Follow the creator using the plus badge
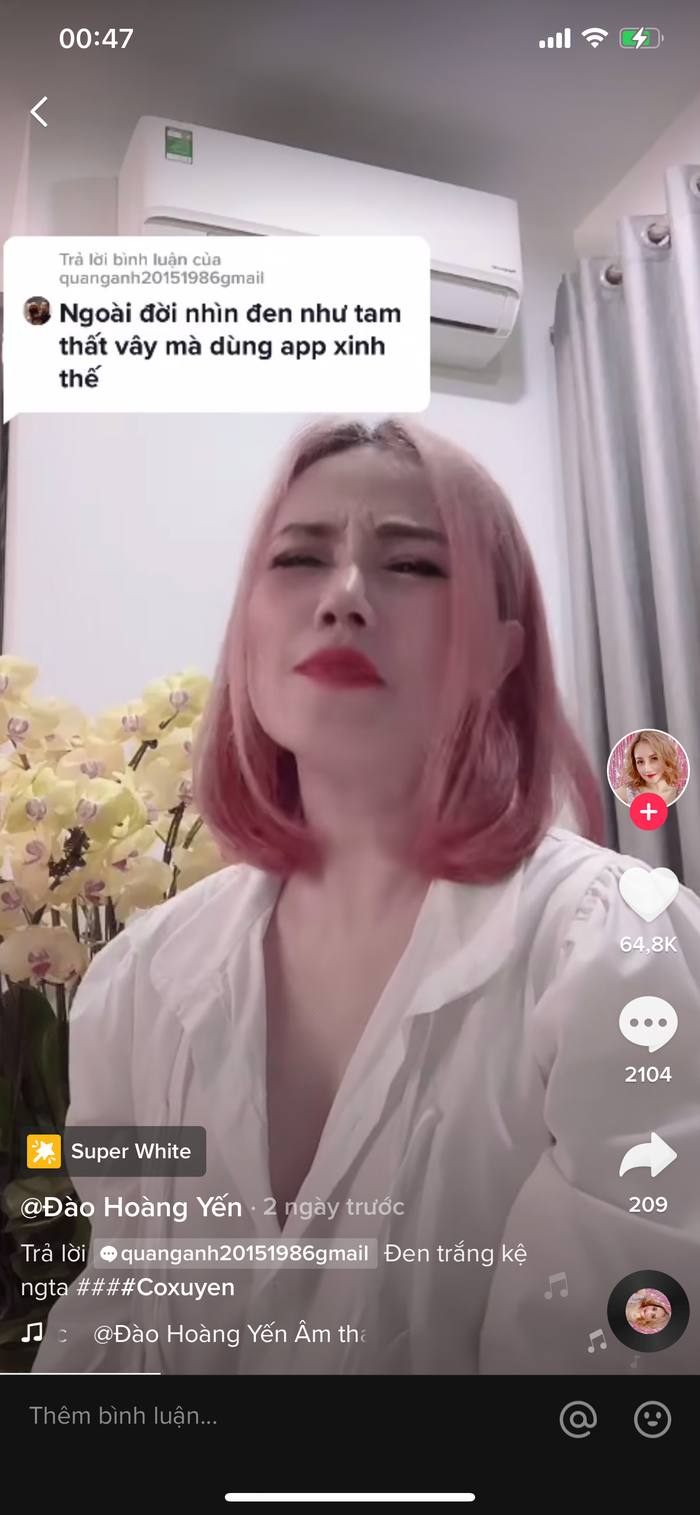 click(648, 812)
